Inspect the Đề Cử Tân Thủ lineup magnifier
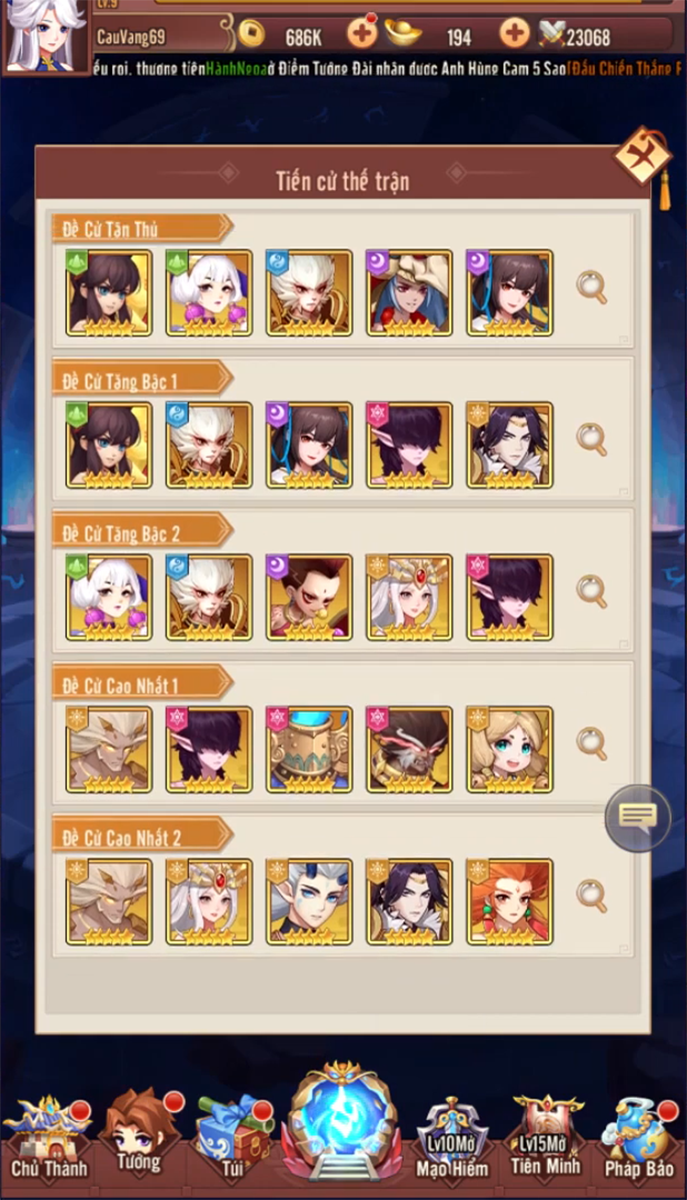The height and width of the screenshot is (1200, 687). [x=592, y=288]
